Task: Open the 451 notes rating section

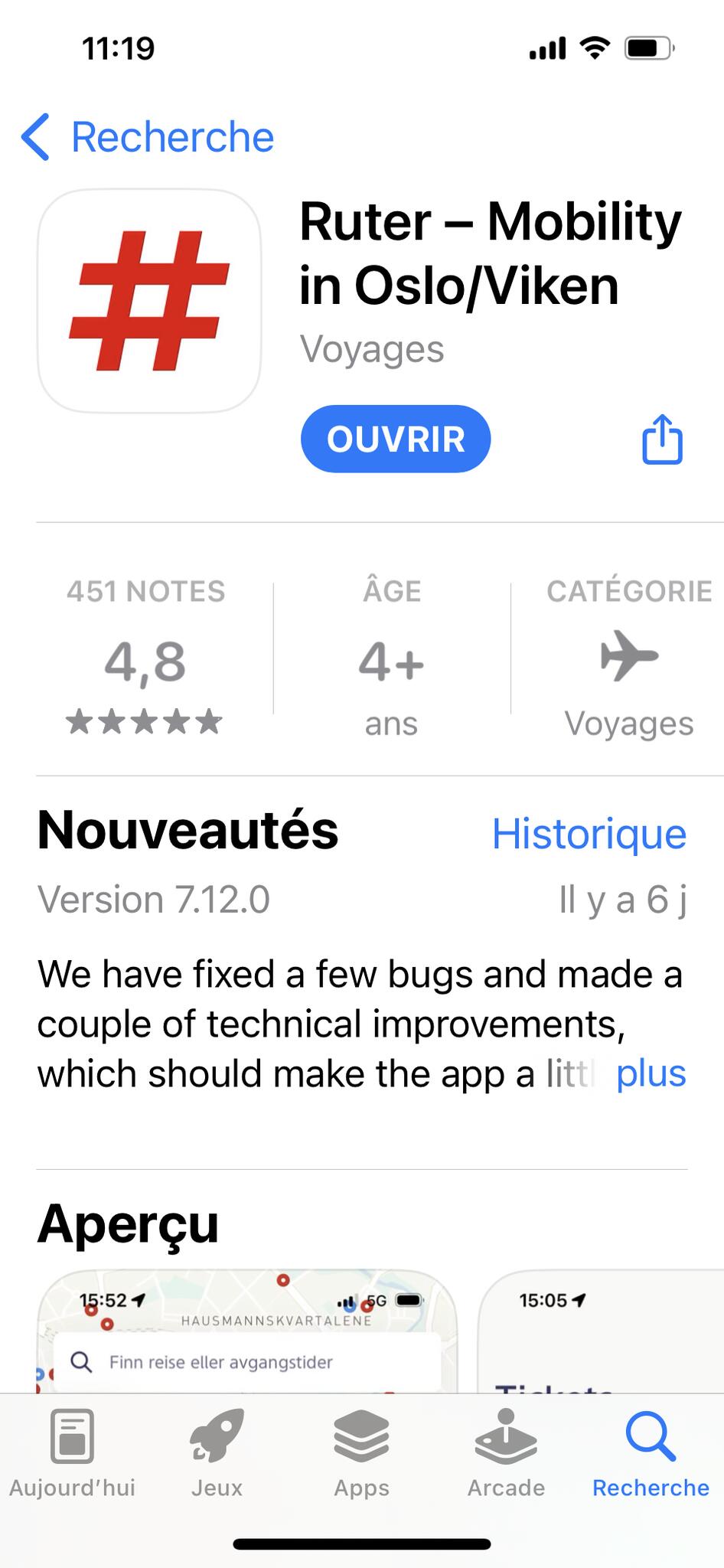Action: click(145, 657)
